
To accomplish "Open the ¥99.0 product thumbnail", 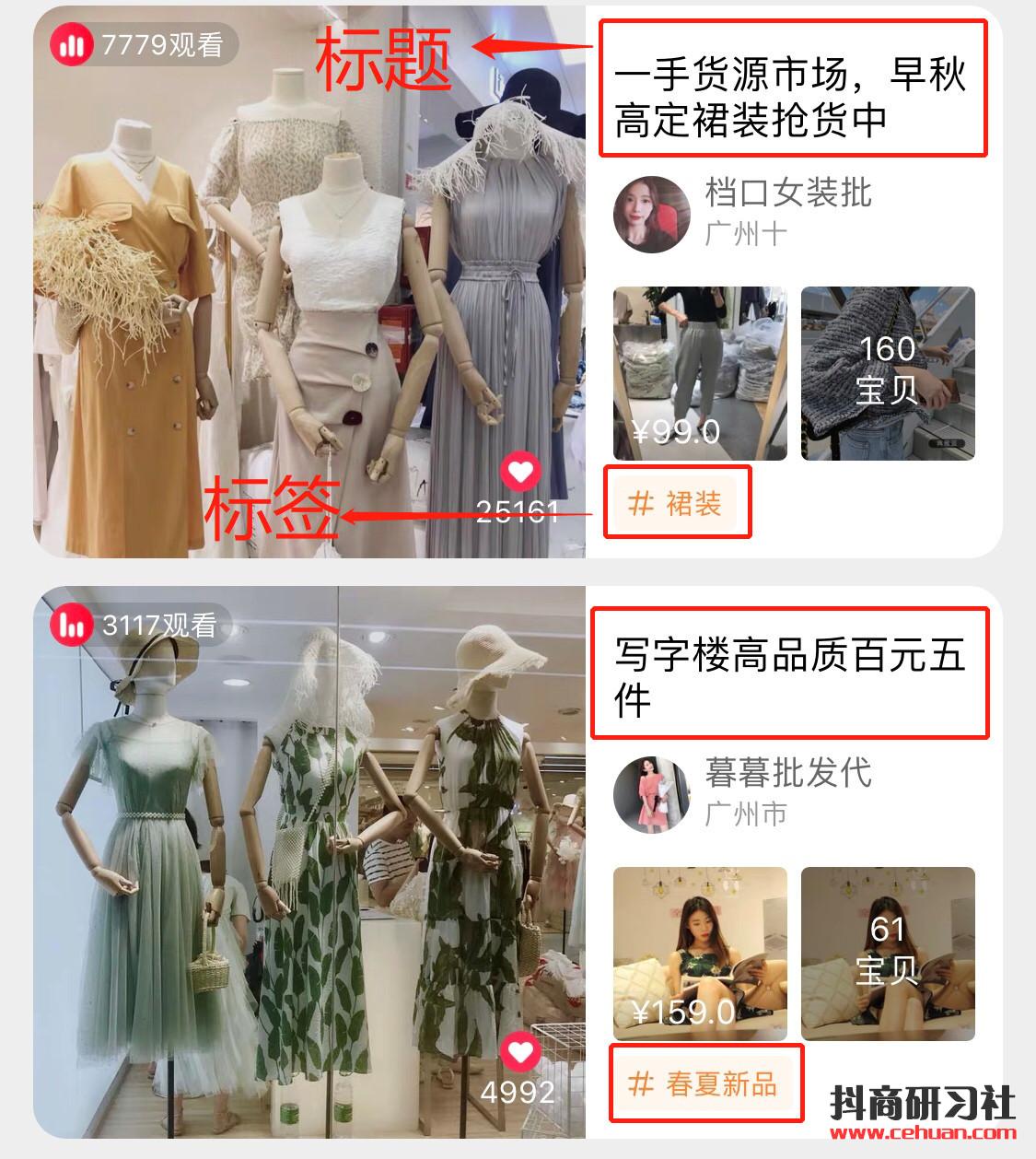I will [700, 373].
